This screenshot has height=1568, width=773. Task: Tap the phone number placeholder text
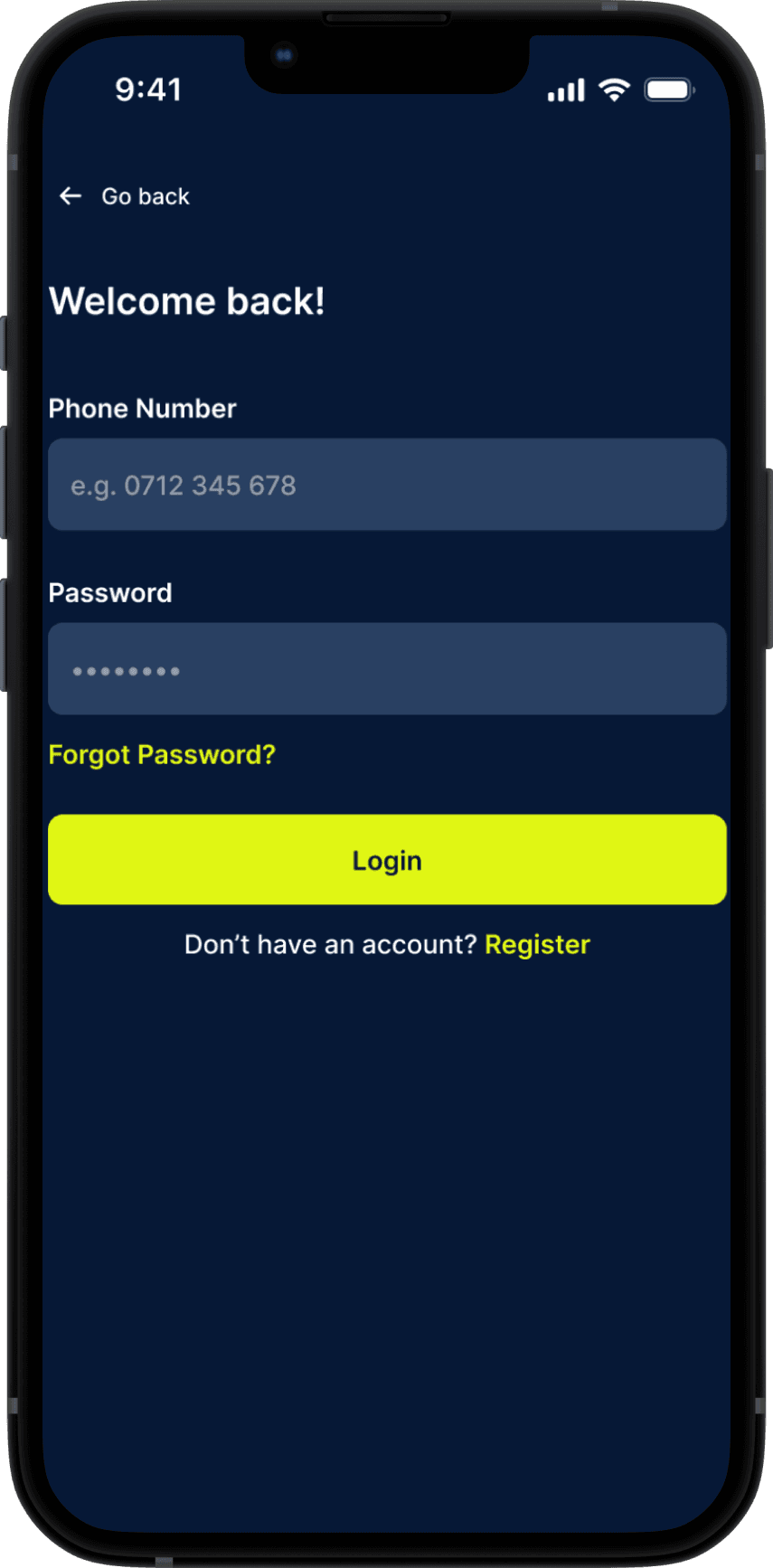point(183,486)
